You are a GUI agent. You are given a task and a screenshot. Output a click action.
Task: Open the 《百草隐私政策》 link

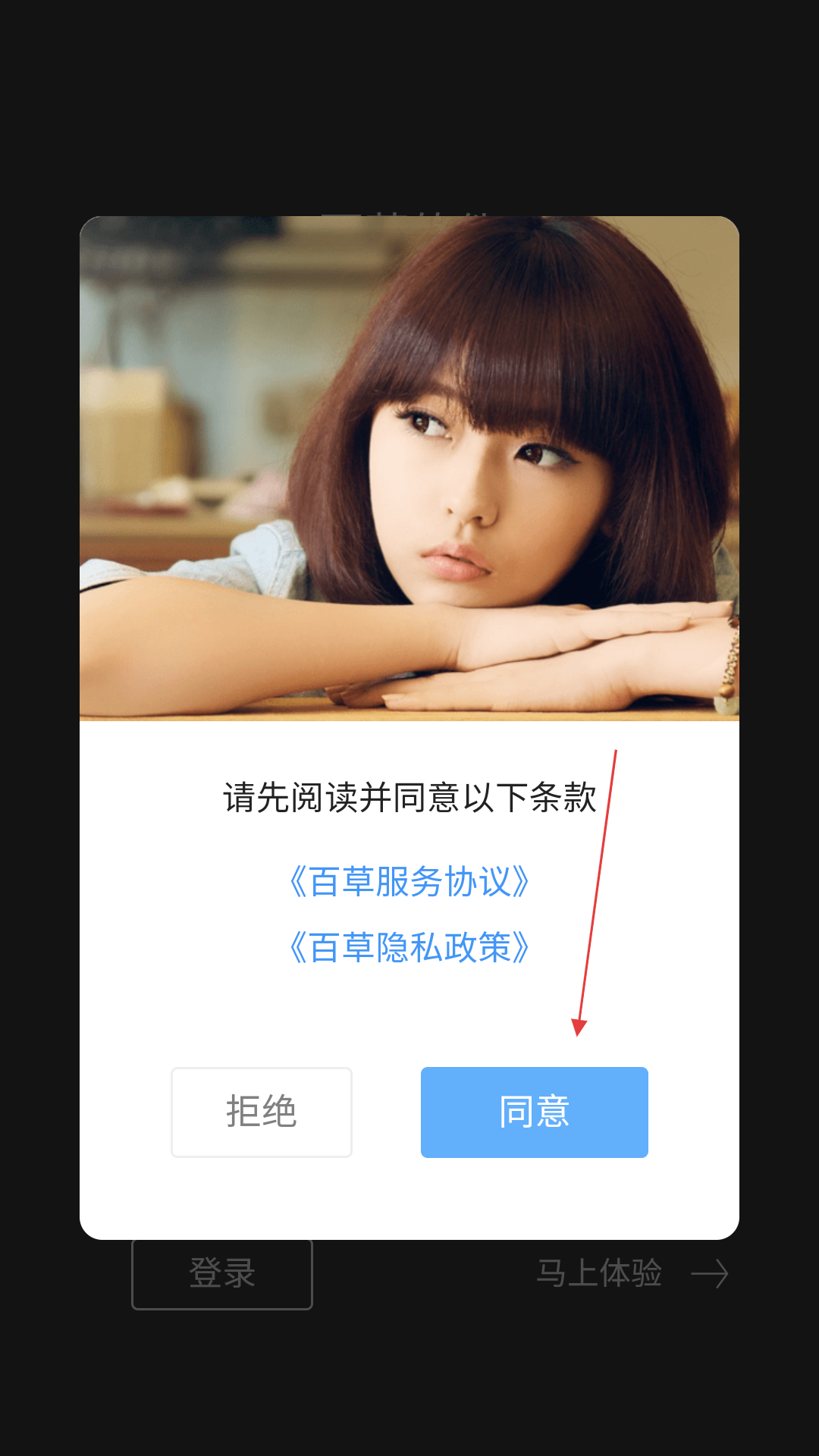click(409, 947)
